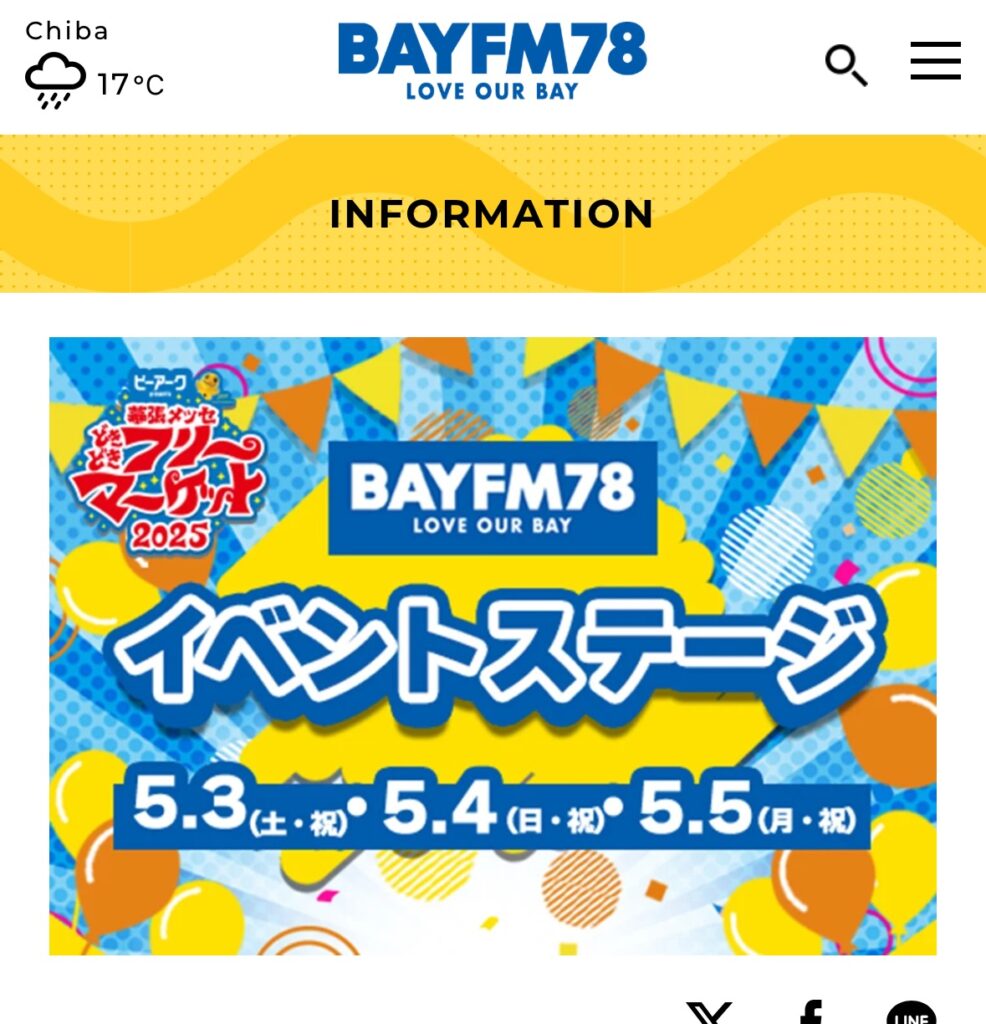The height and width of the screenshot is (1024, 986).
Task: Open the event stage banner image
Action: (492, 645)
